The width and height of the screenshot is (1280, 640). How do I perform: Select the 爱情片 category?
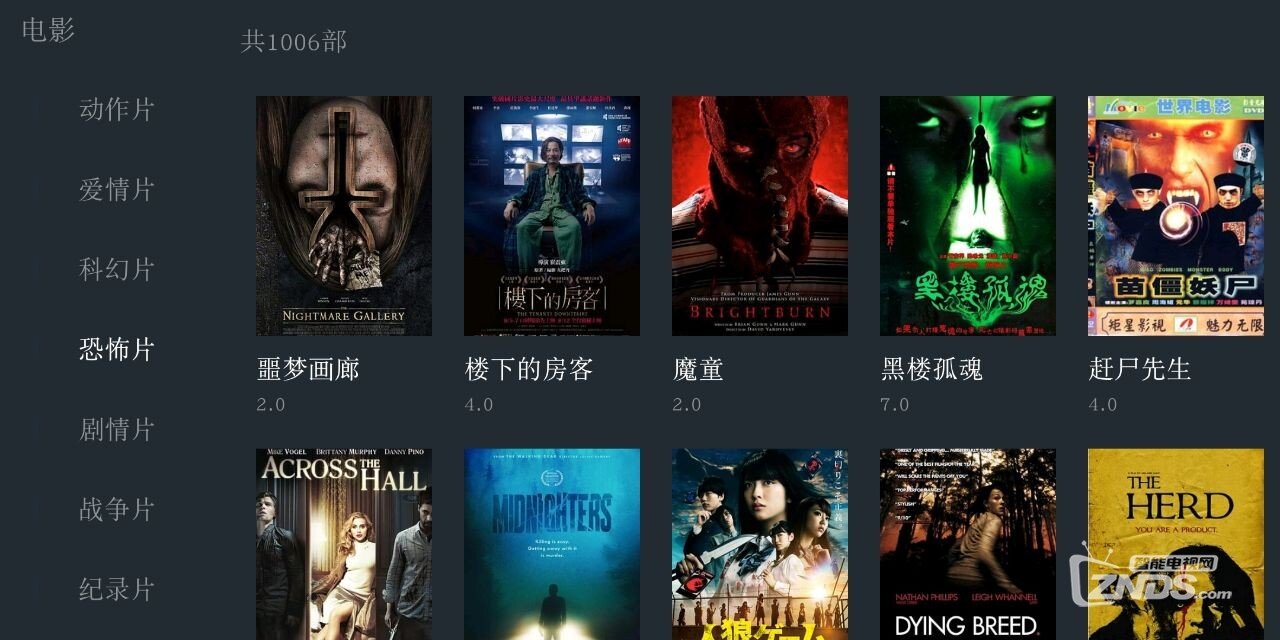click(x=117, y=189)
